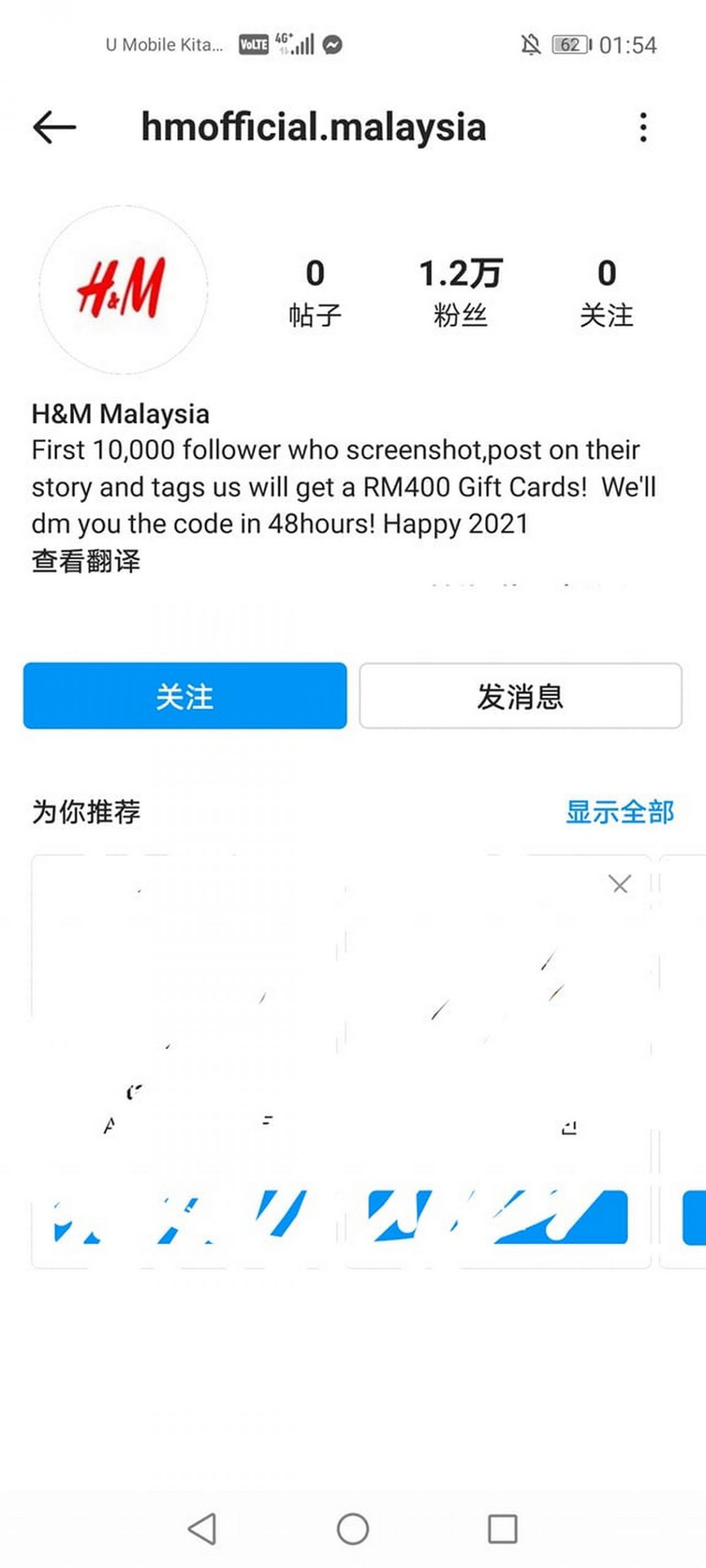View the H&M profile picture
Image resolution: width=706 pixels, height=1568 pixels.
point(123,288)
